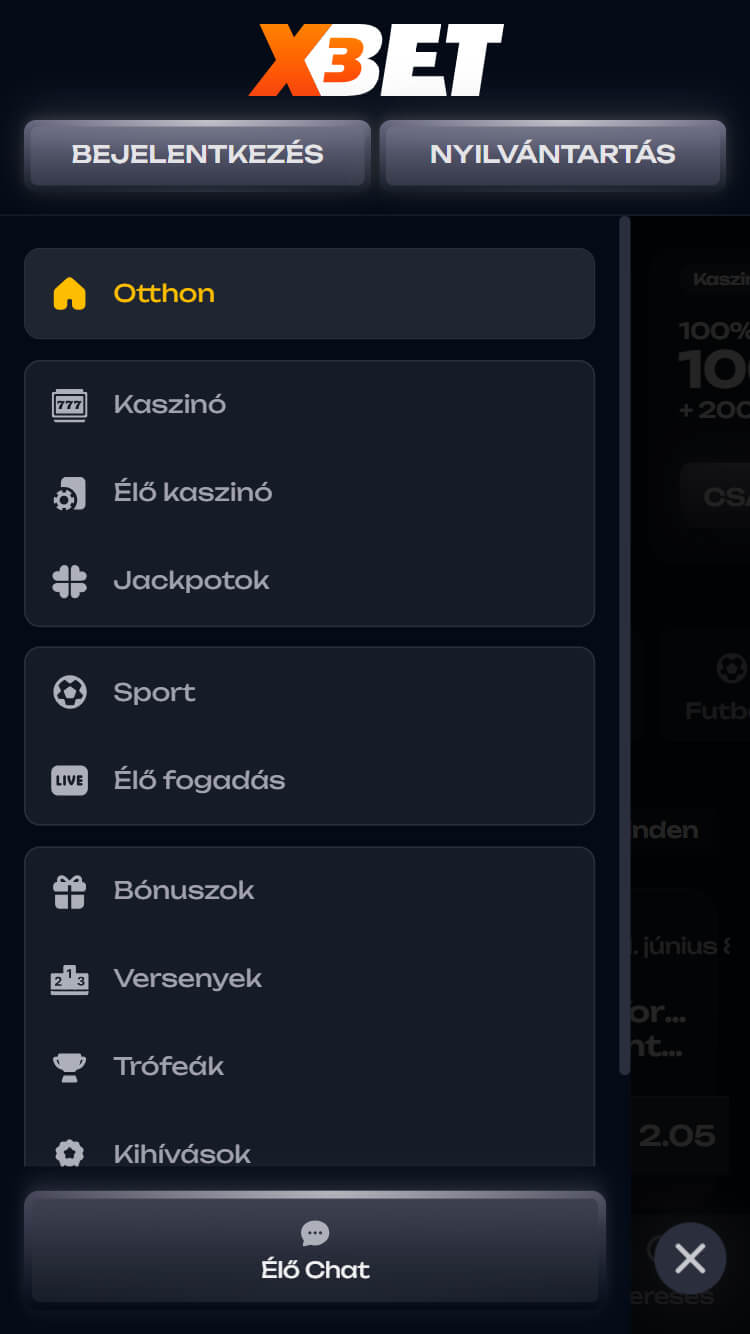750x1334 pixels.
Task: Select Trófeák in the menu
Action: [x=309, y=1067]
